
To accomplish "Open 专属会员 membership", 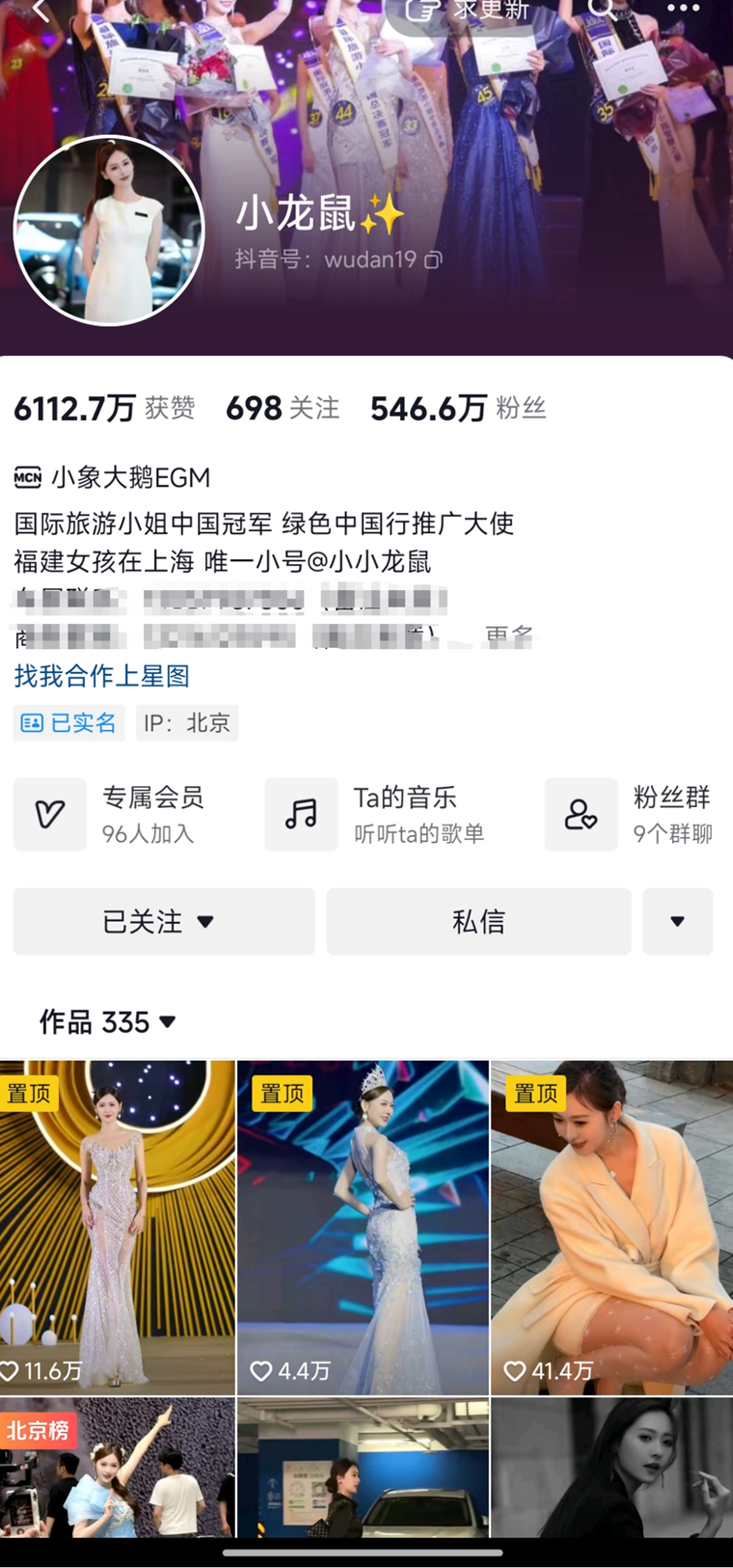I will [x=125, y=815].
